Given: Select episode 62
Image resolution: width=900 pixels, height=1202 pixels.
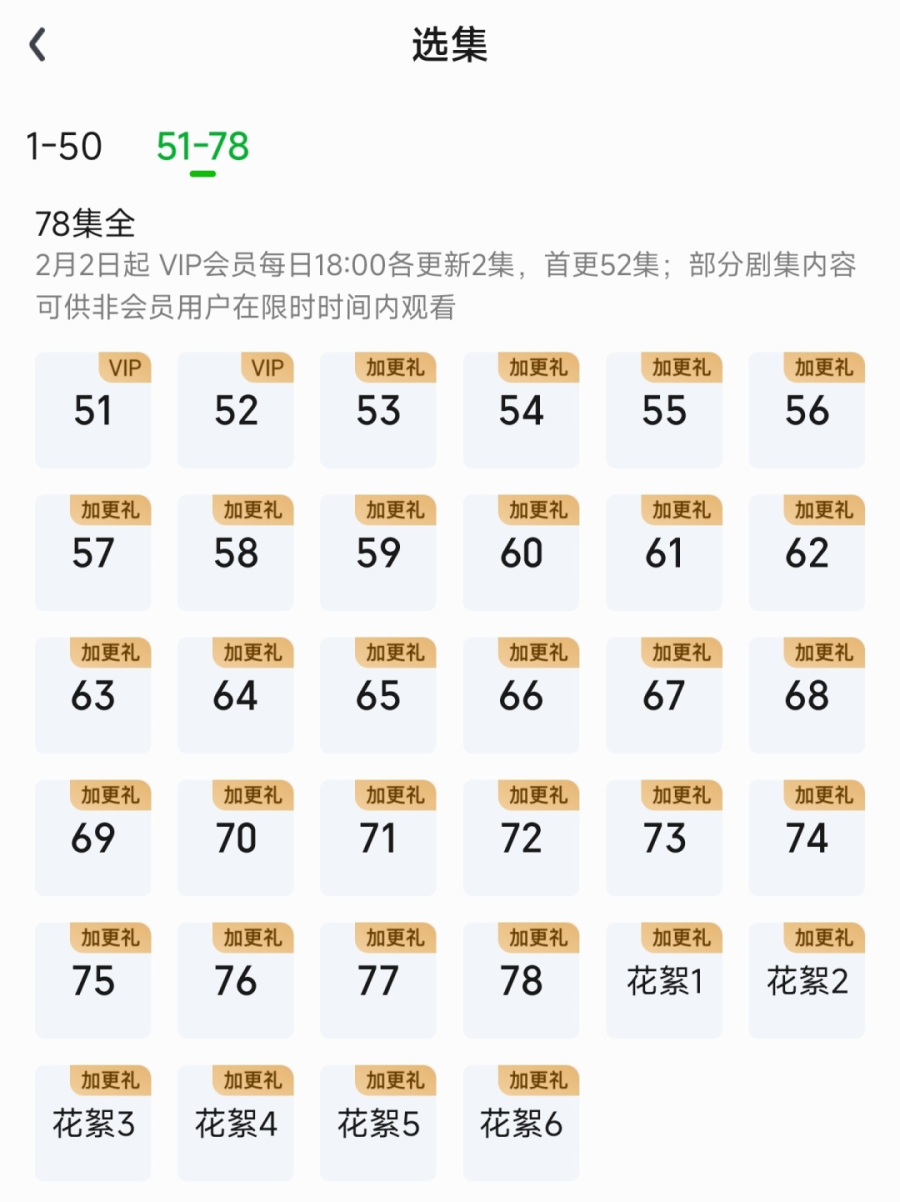Looking at the screenshot, I should point(806,553).
